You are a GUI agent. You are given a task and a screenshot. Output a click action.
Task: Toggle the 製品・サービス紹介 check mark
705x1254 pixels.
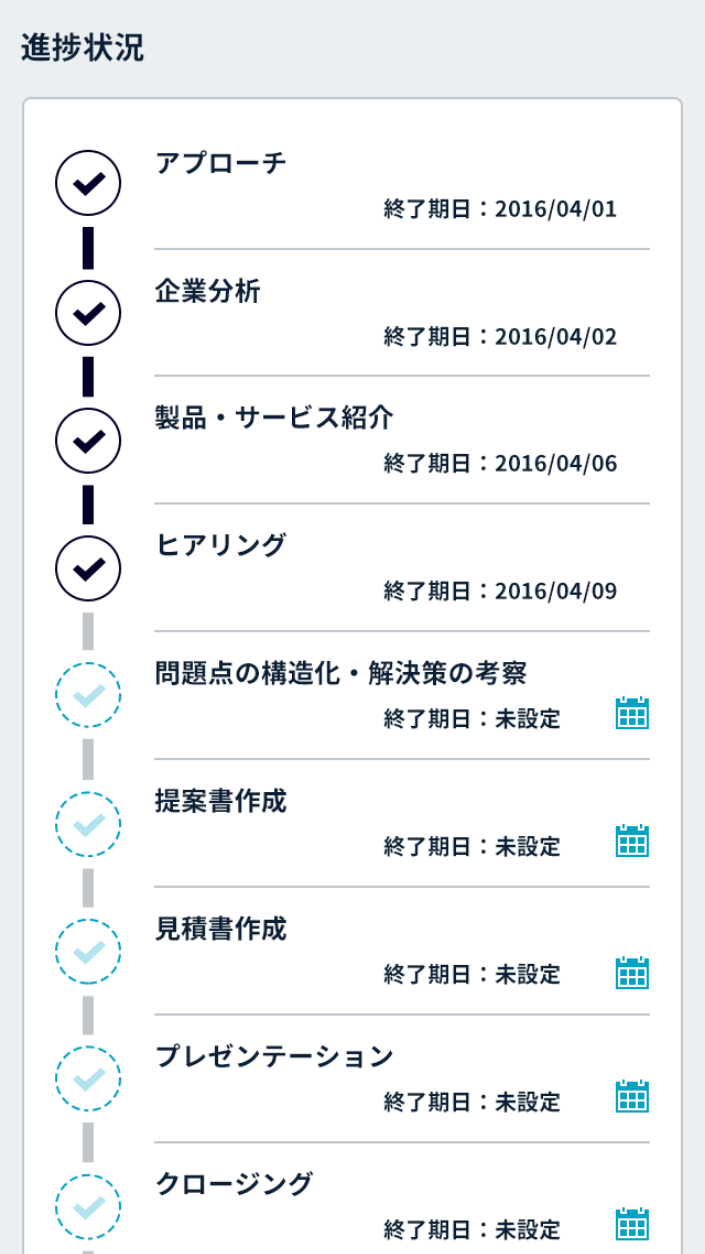click(x=88, y=439)
